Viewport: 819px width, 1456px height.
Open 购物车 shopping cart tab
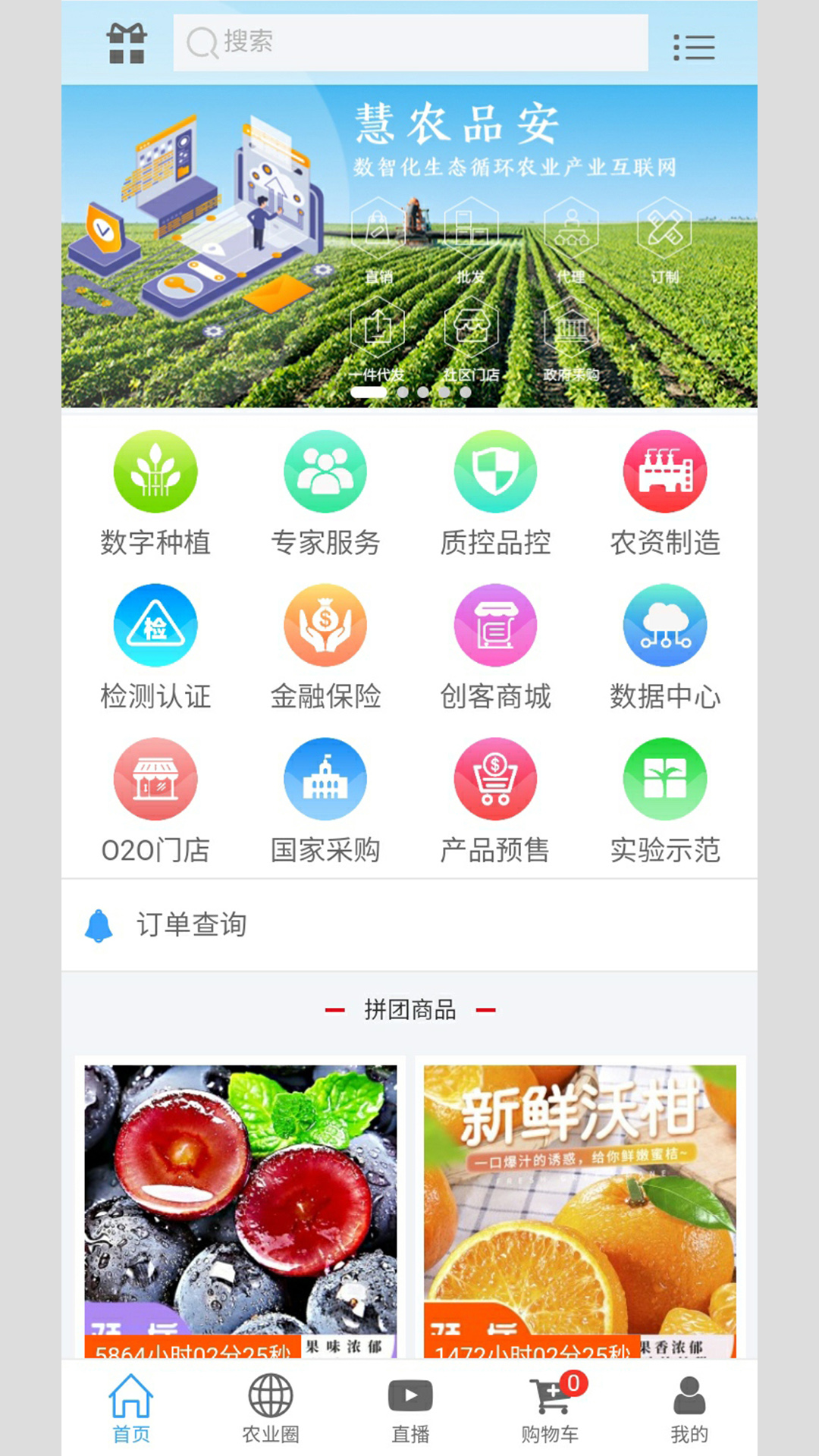[x=550, y=1409]
